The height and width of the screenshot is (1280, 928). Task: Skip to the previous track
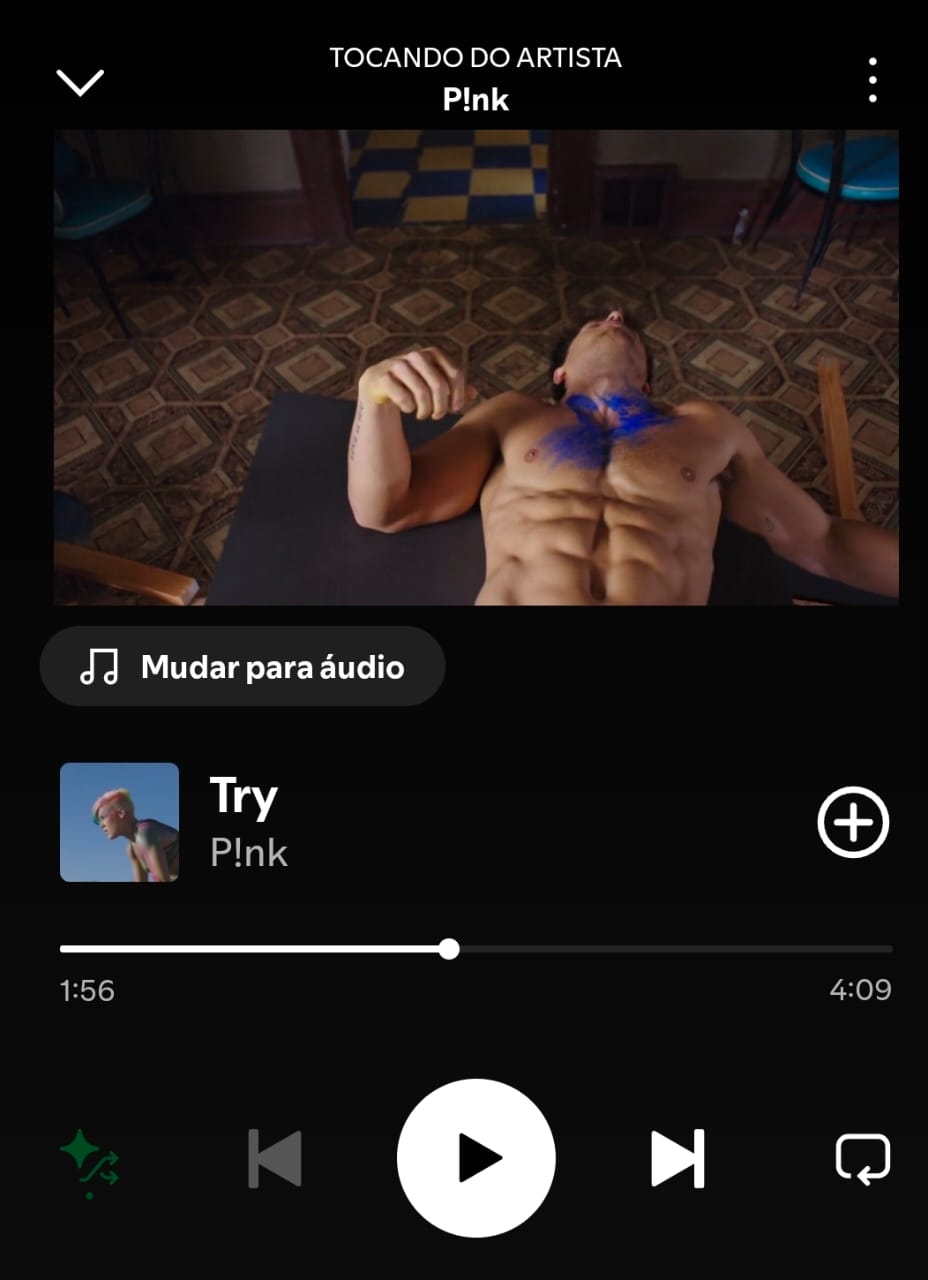click(x=274, y=1157)
